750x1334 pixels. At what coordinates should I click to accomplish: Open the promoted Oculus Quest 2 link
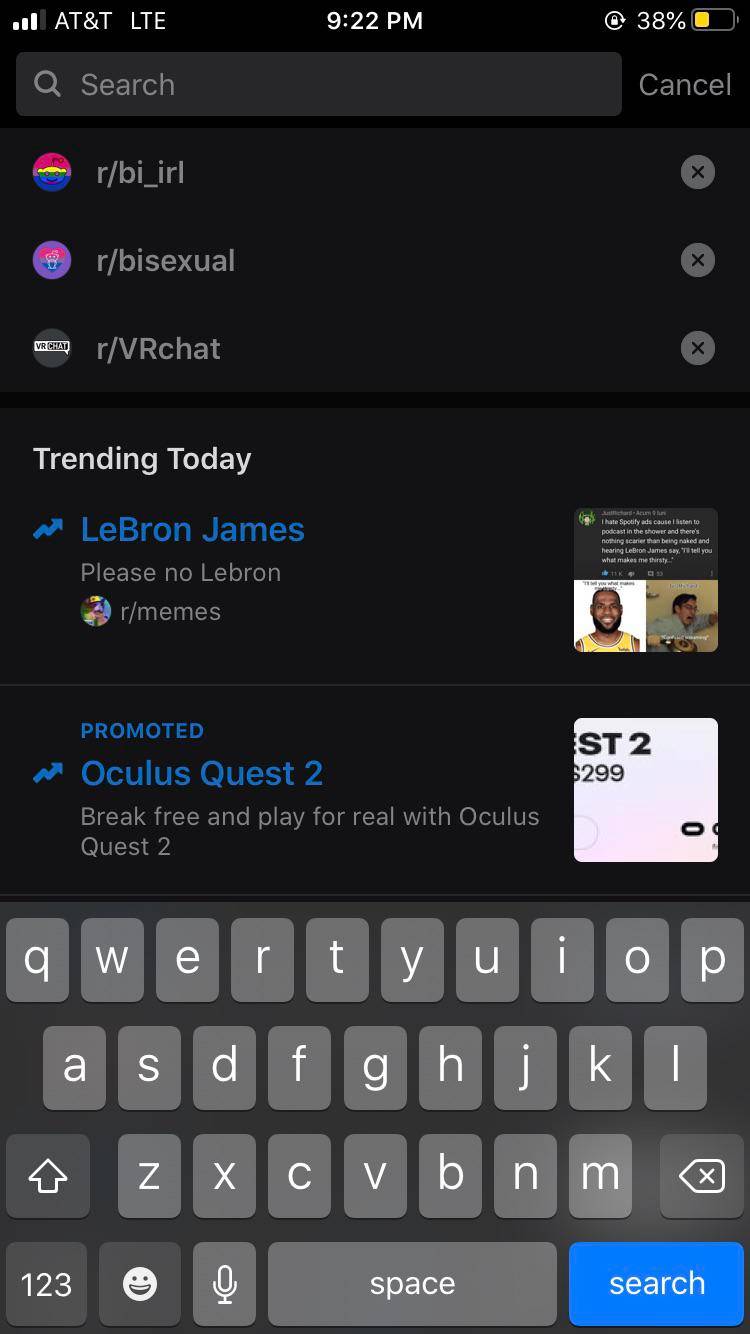tap(202, 773)
